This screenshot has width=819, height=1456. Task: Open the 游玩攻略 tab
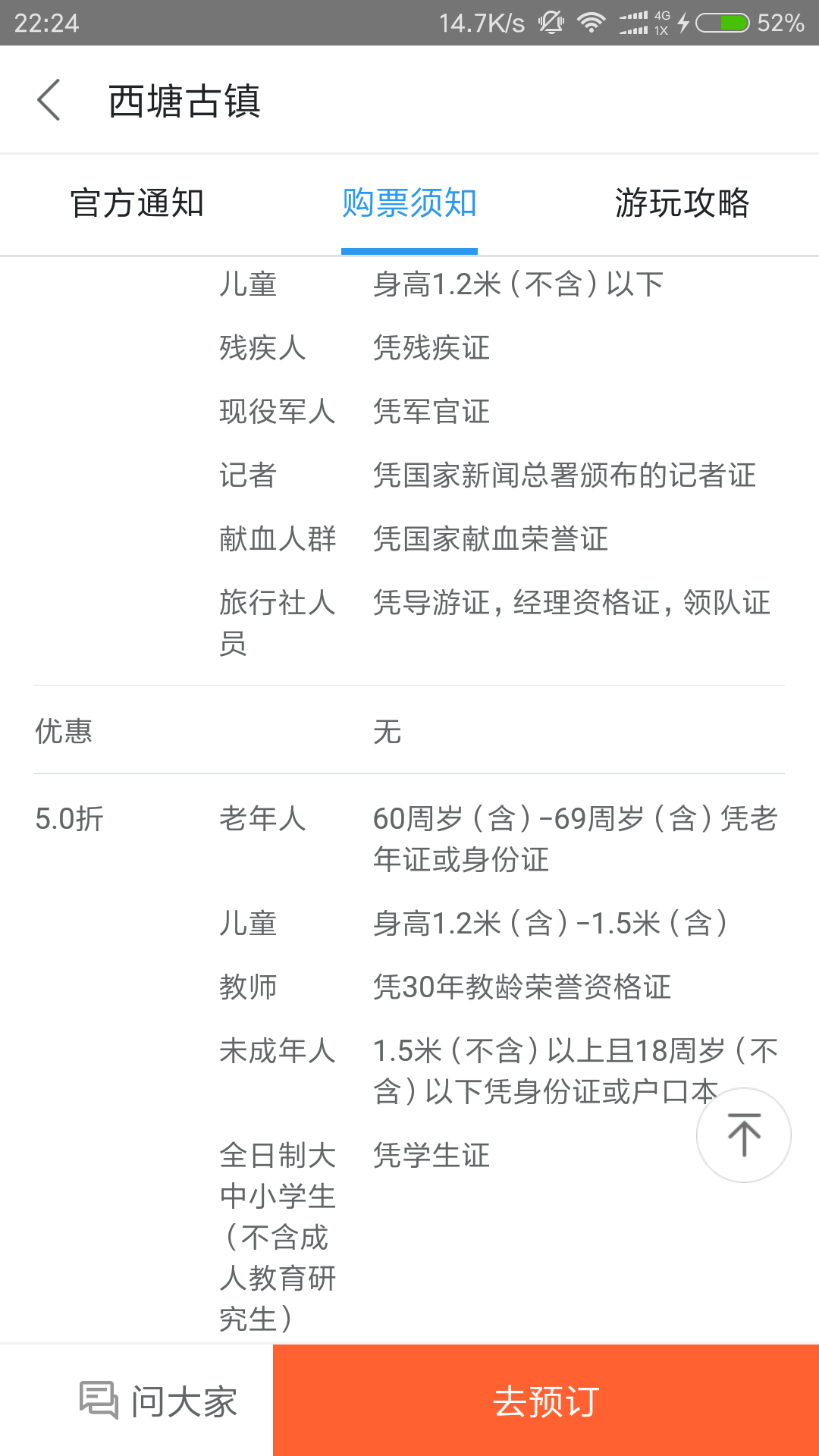(x=682, y=203)
